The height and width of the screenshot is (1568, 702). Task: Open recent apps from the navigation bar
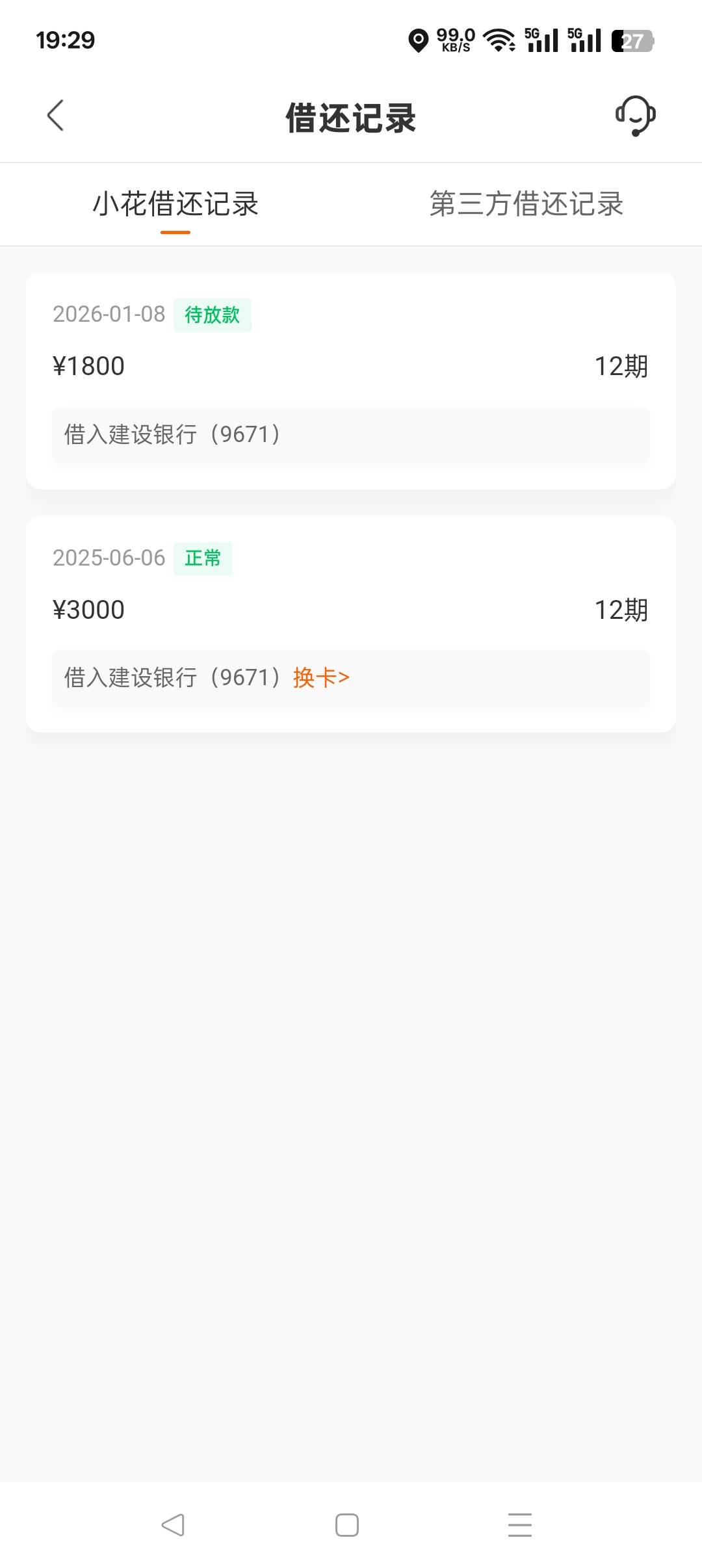click(x=520, y=1524)
